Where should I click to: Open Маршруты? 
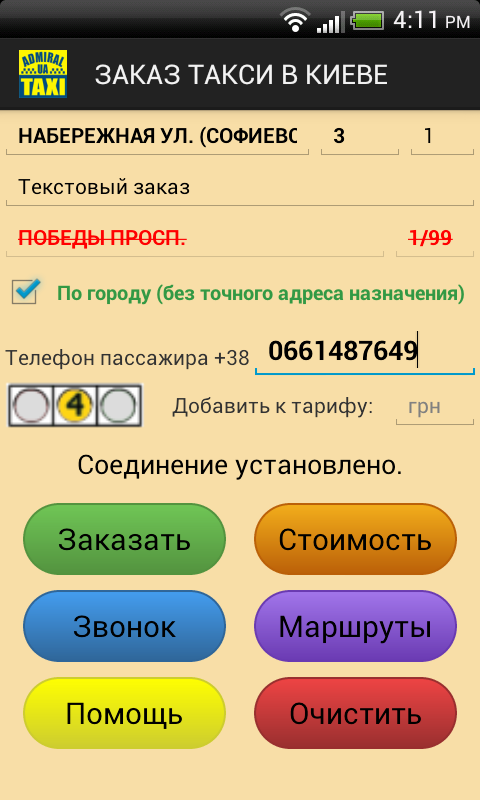click(x=355, y=626)
